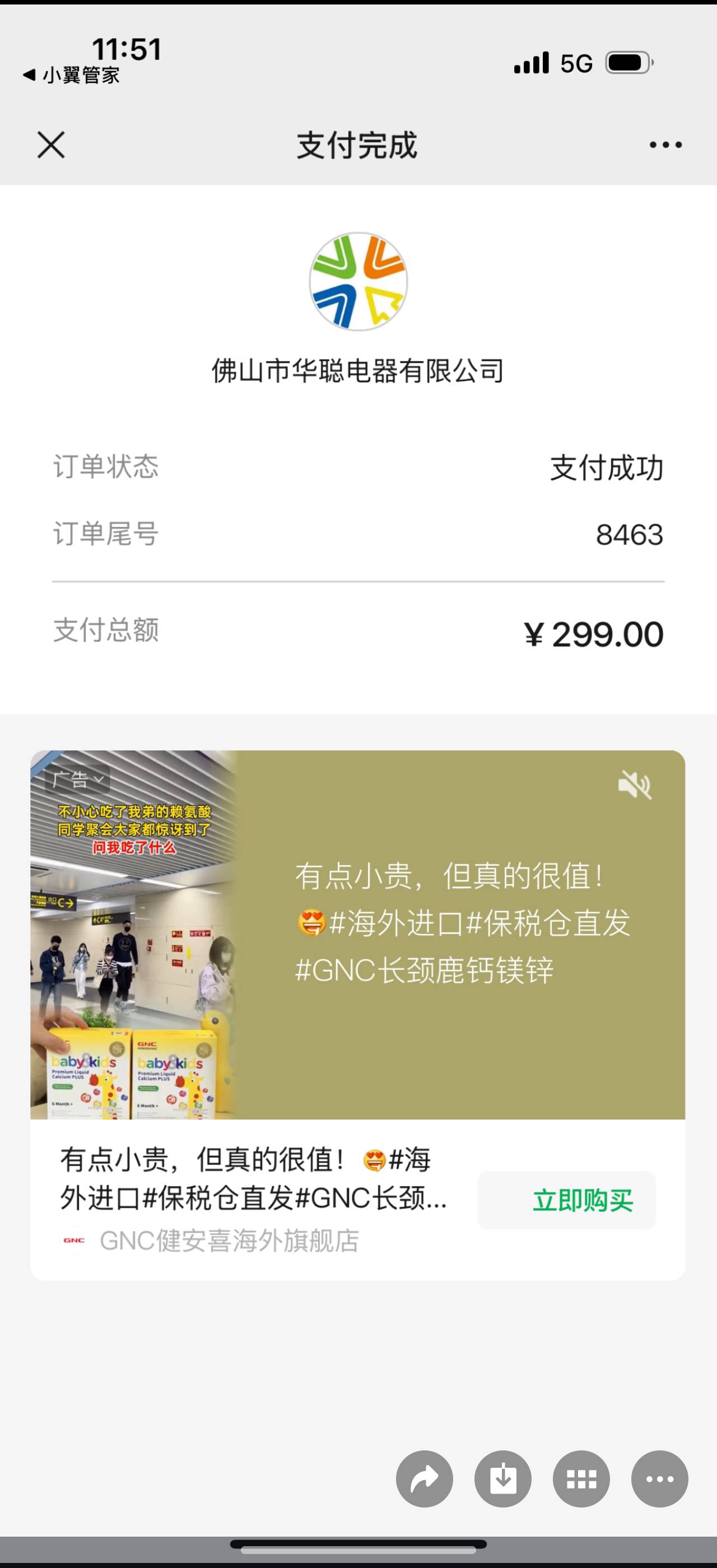Open the floating more options button
Image resolution: width=717 pixels, height=1568 pixels.
point(660,1478)
